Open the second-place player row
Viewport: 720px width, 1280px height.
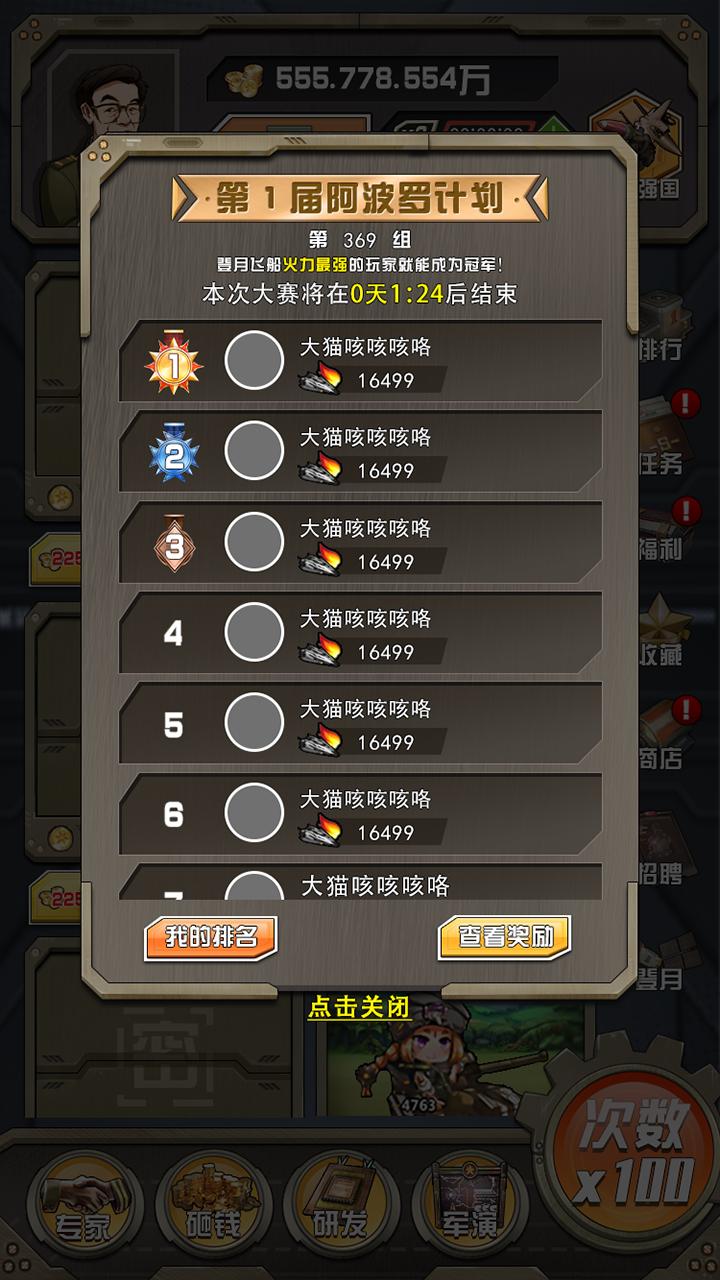tap(360, 451)
